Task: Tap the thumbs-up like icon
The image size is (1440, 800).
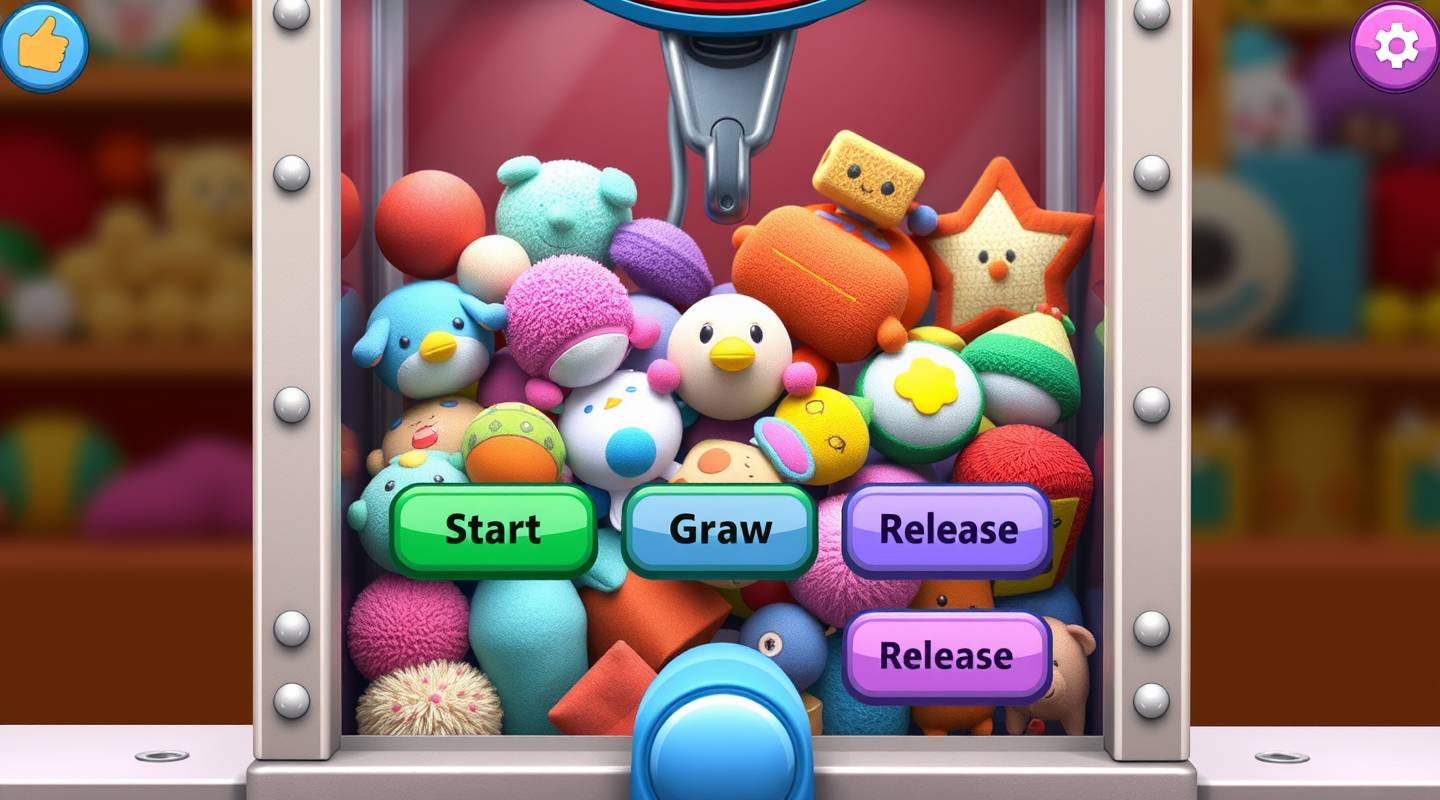Action: 43,45
